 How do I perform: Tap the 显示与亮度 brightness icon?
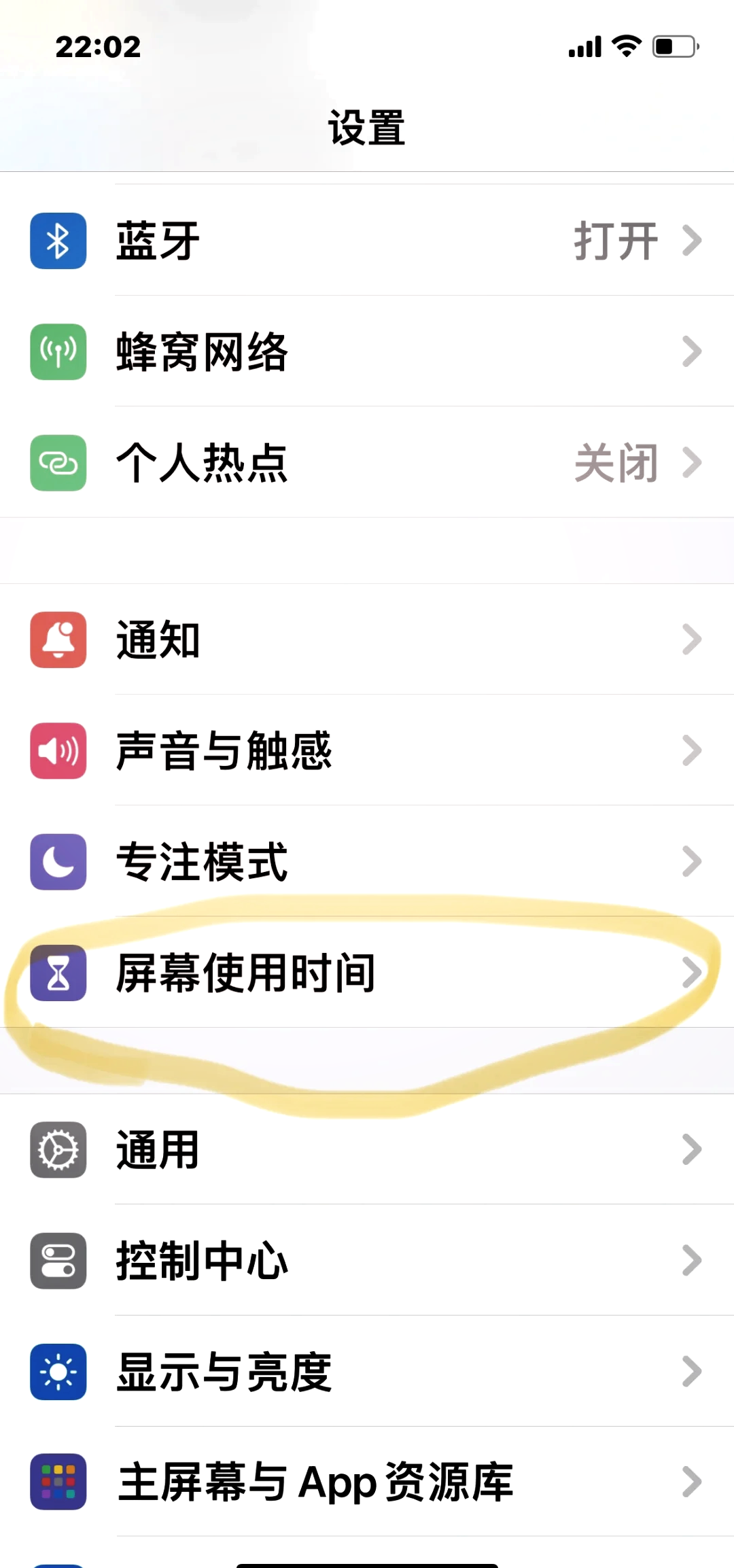[58, 1372]
